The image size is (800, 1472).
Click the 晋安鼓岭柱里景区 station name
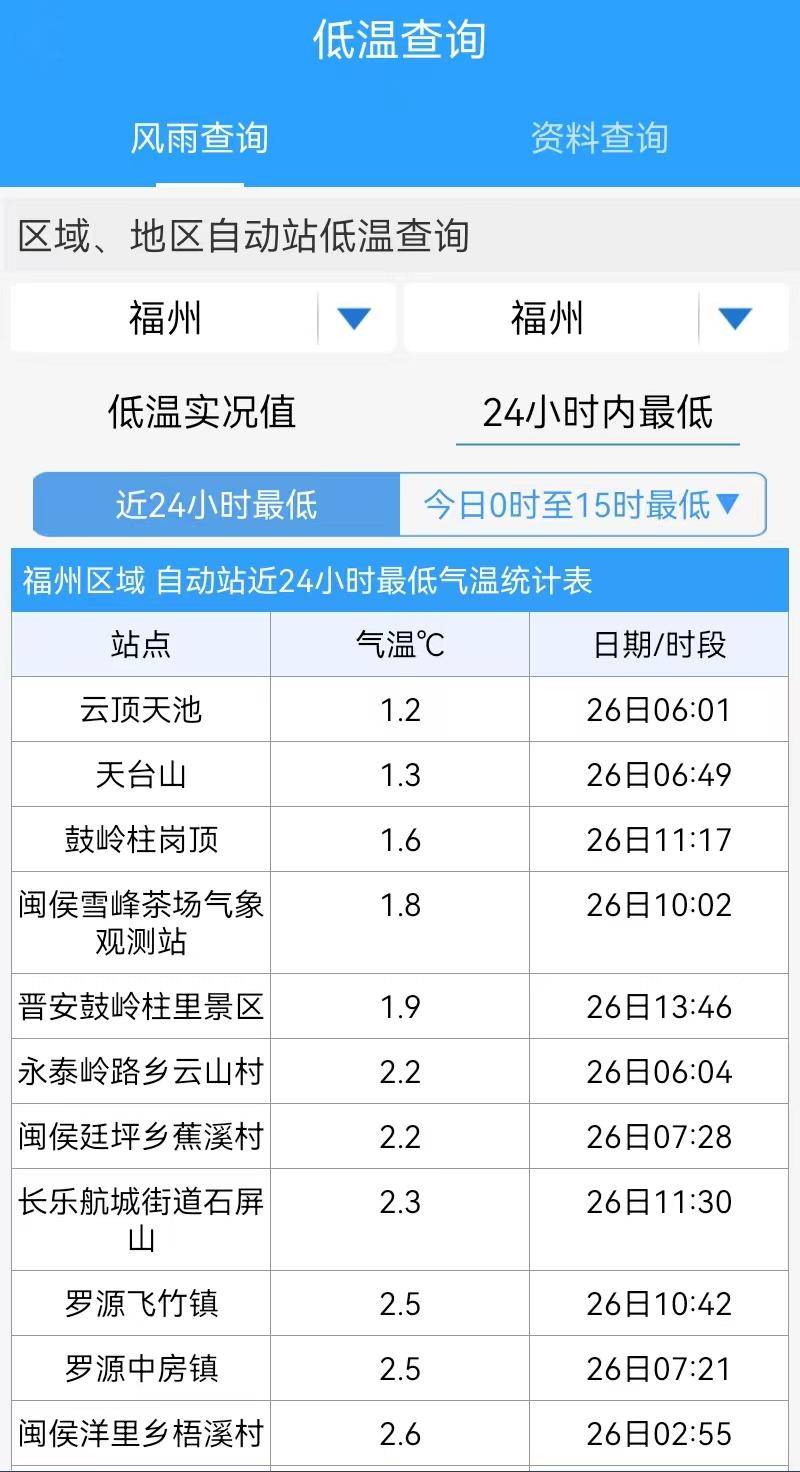140,1005
